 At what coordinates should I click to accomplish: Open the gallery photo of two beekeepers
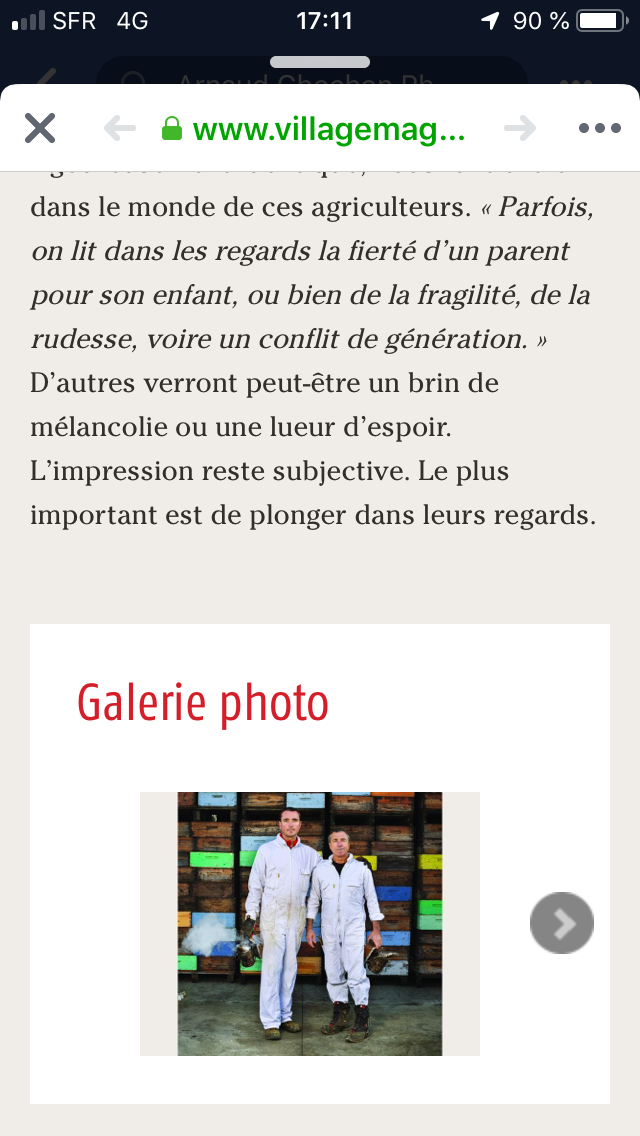point(310,923)
